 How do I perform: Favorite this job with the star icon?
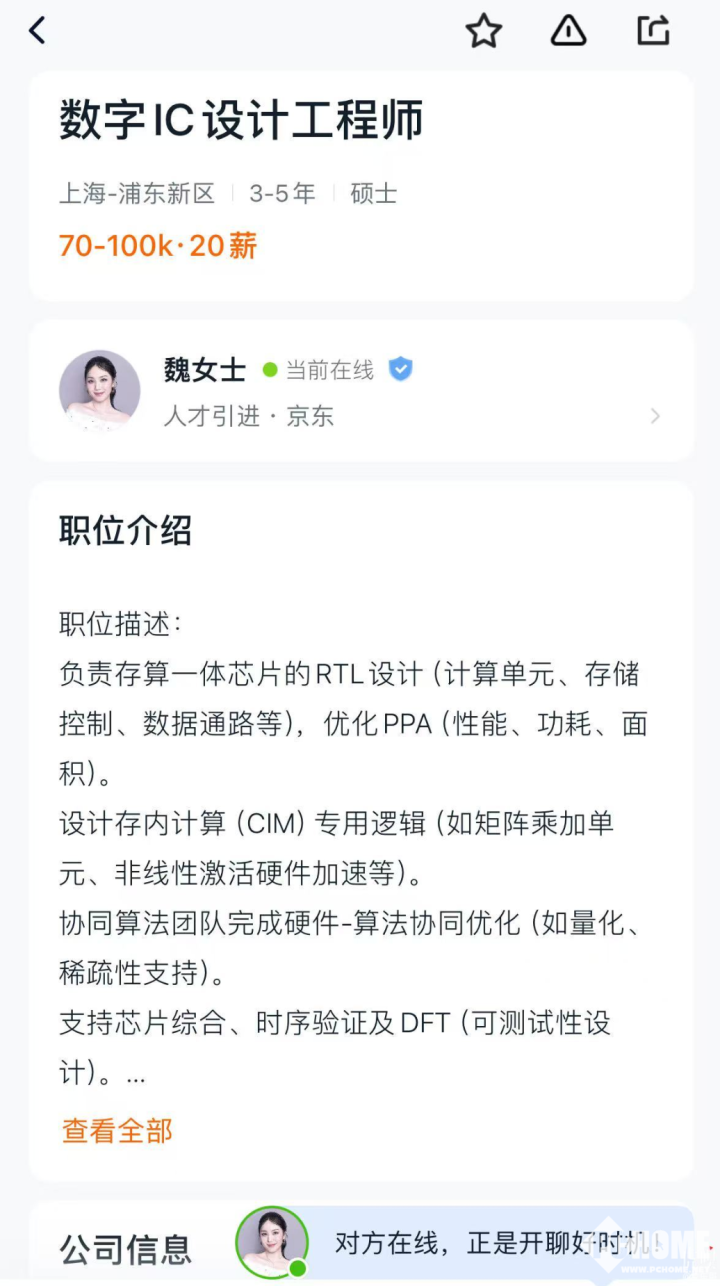pos(484,31)
